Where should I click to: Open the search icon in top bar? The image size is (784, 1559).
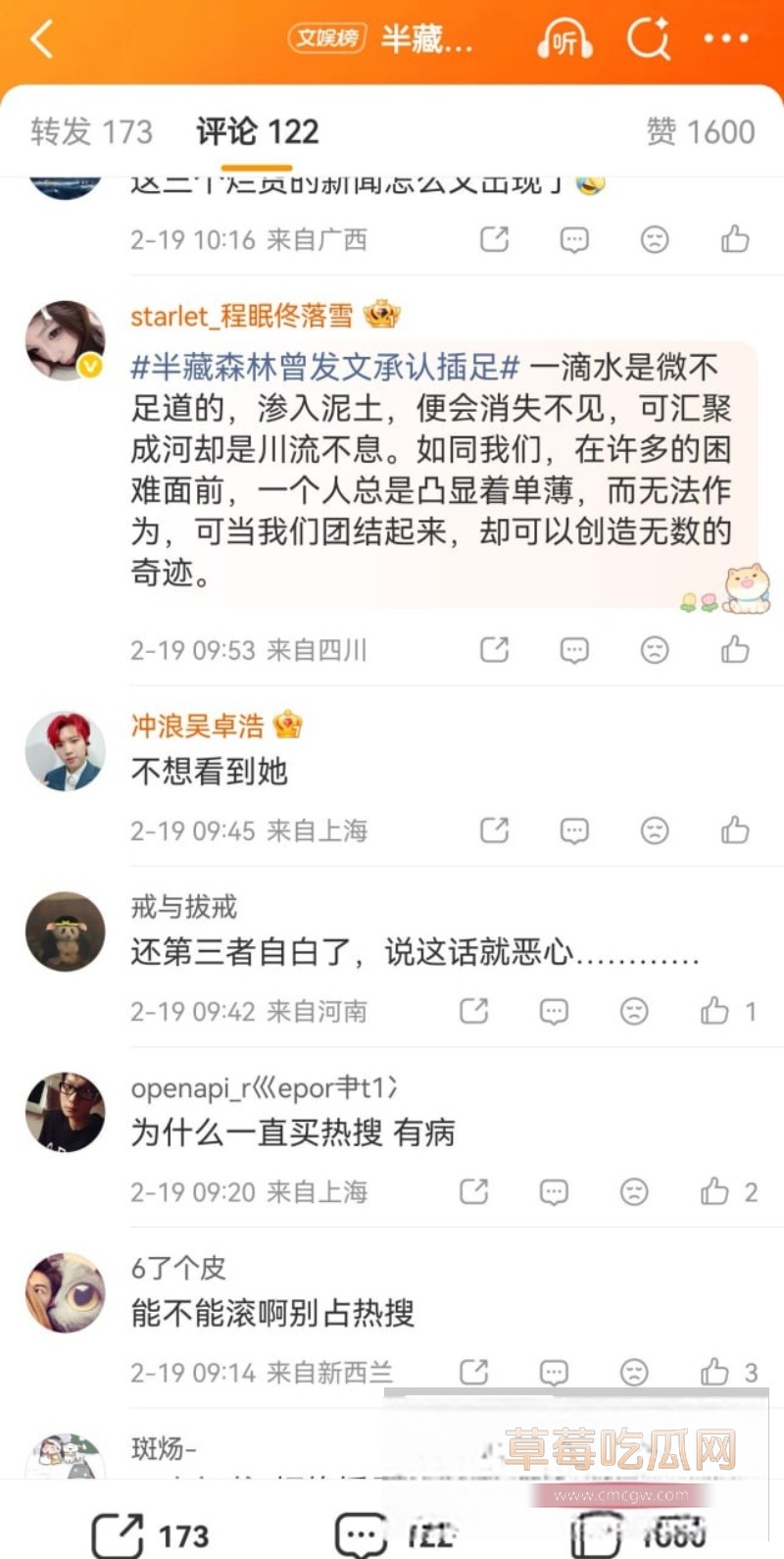tap(647, 39)
